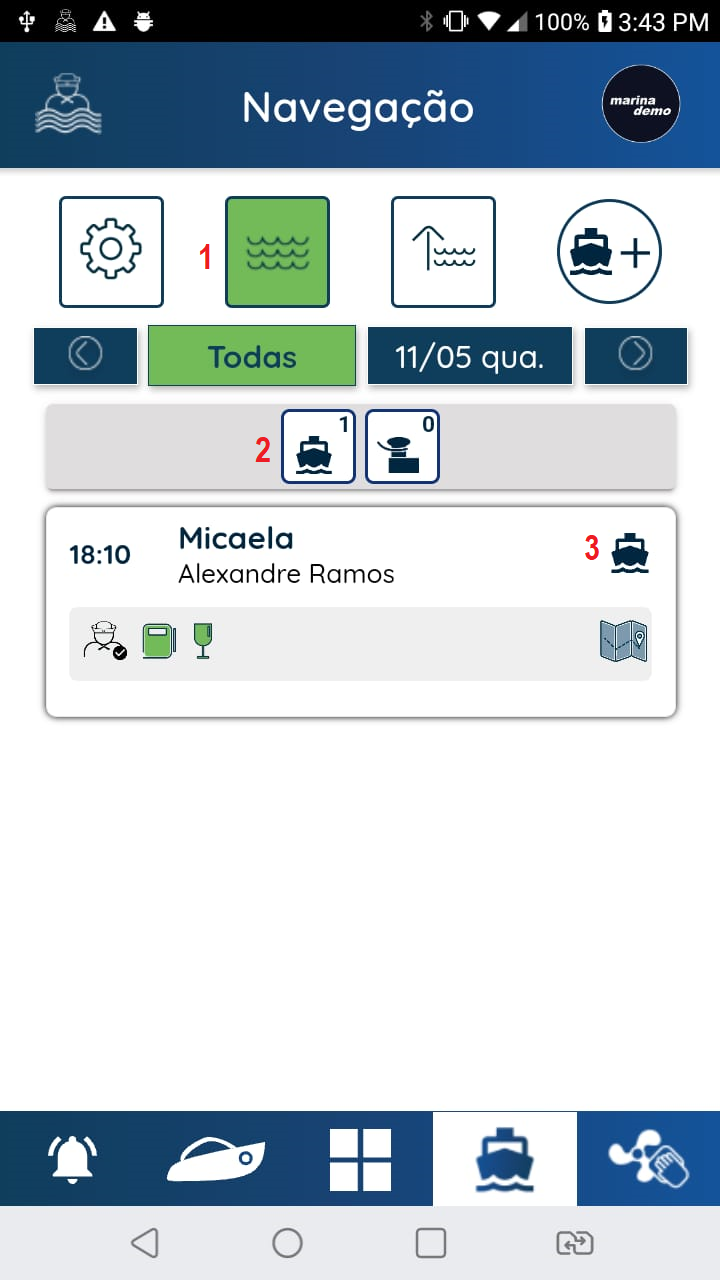Select the green waves navigation filter
Image resolution: width=720 pixels, height=1280 pixels.
(x=277, y=251)
